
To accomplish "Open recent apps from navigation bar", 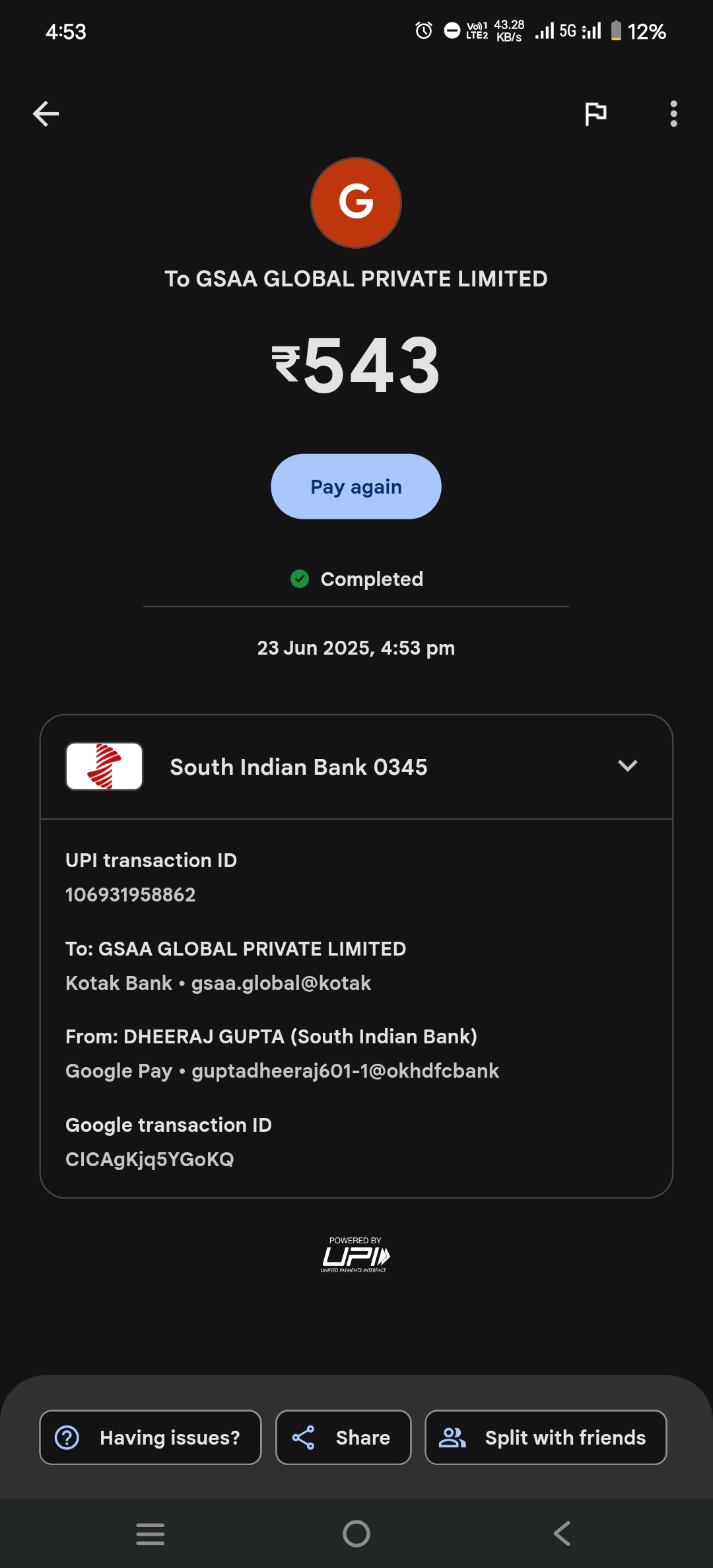I will pos(151,1534).
